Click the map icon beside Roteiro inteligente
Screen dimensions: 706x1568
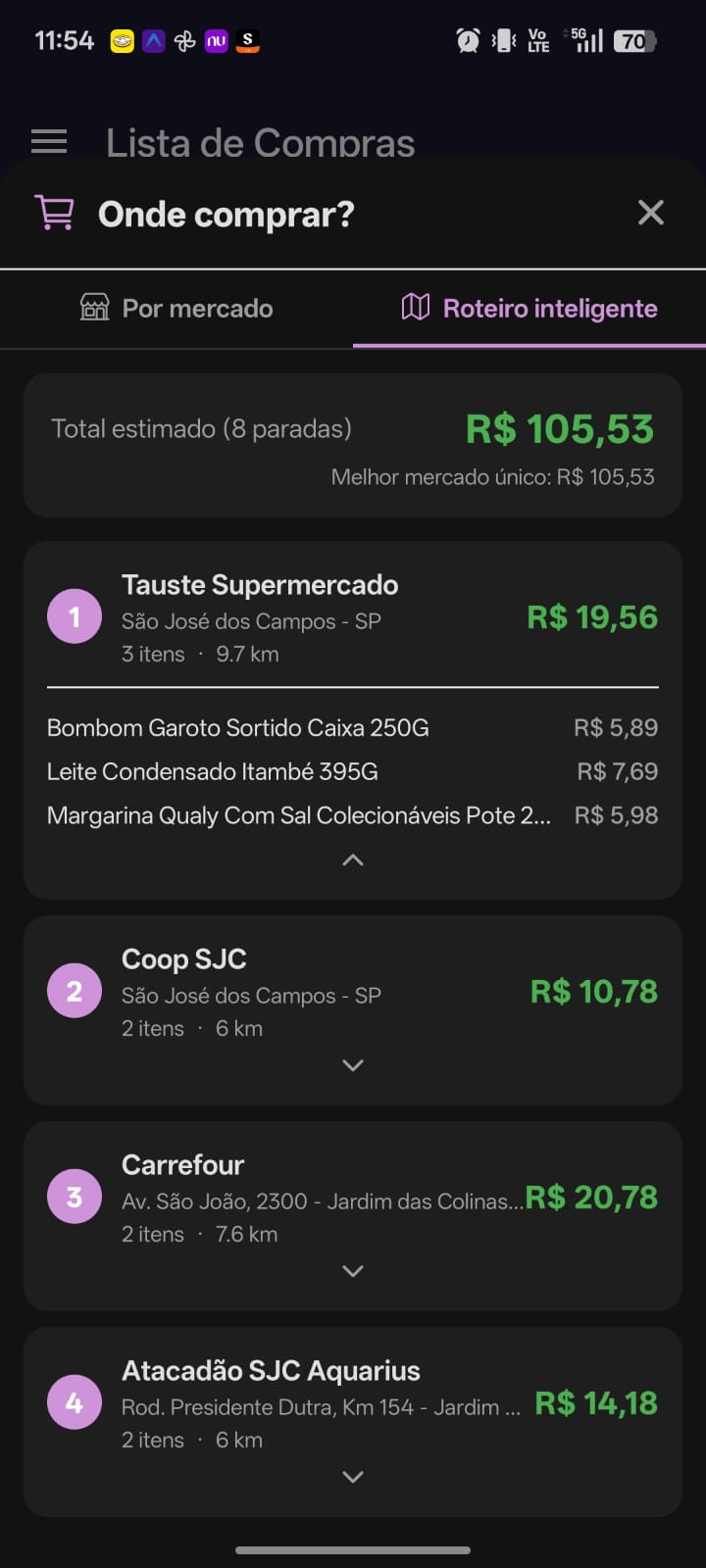(x=416, y=308)
